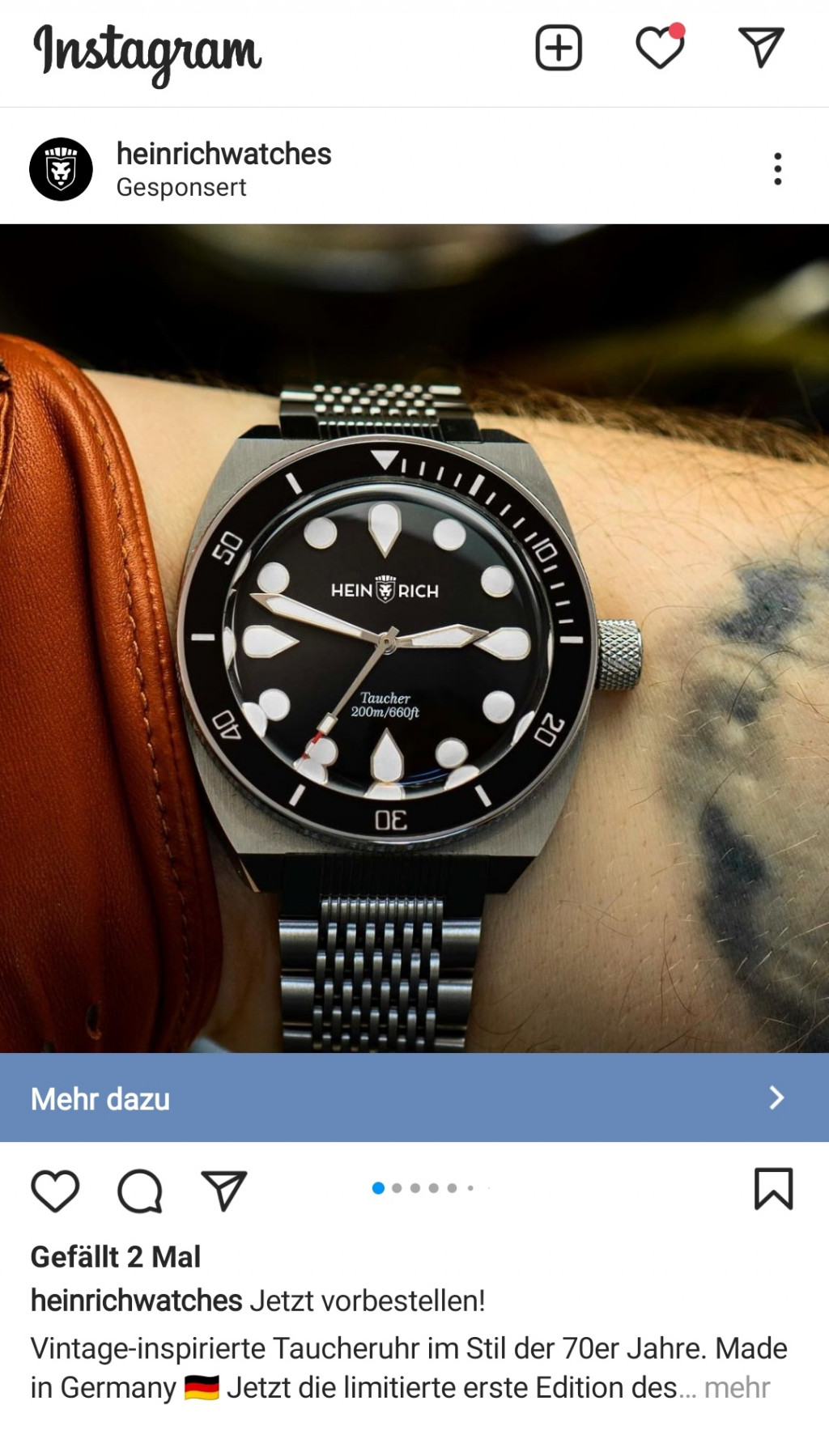Share the post via paper plane icon
The height and width of the screenshot is (1456, 829).
point(223,1191)
